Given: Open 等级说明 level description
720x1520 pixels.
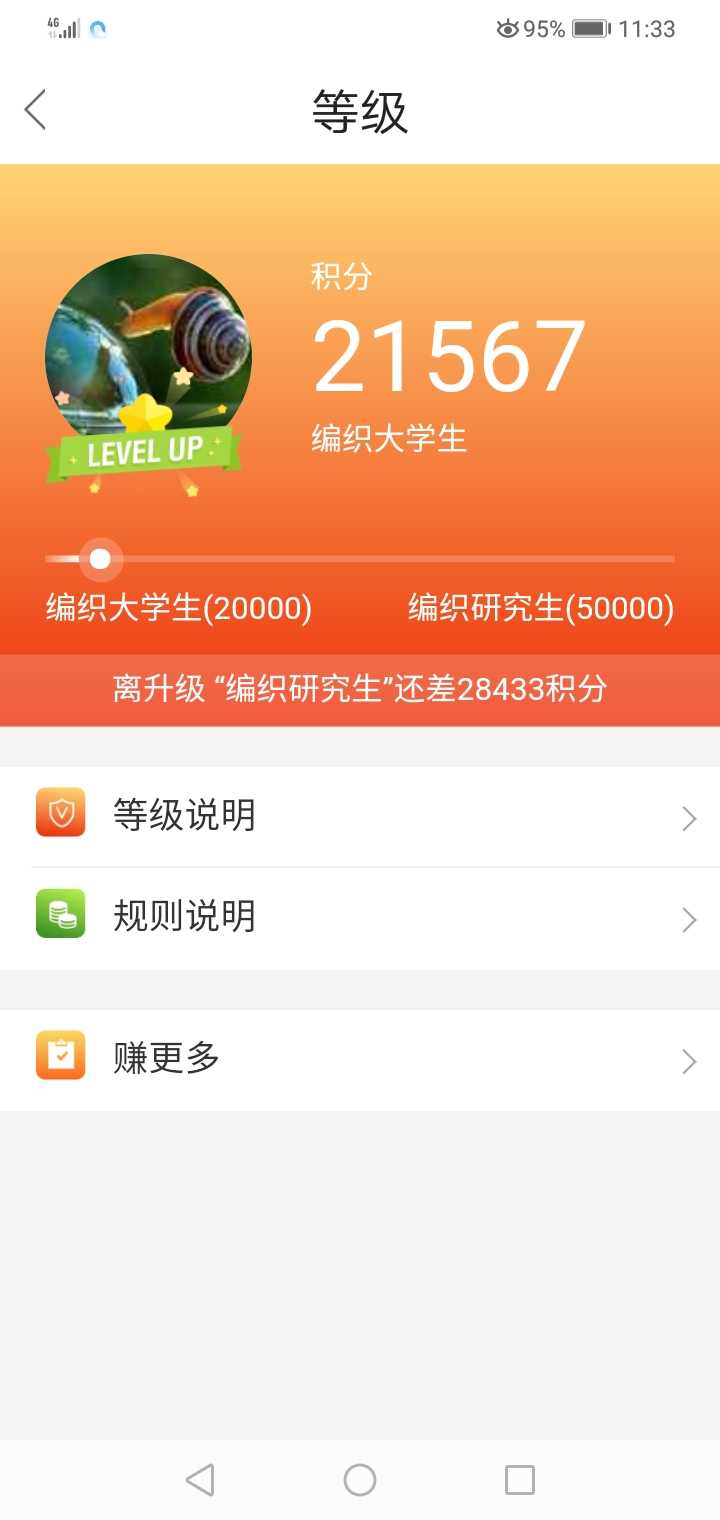Looking at the screenshot, I should coord(360,816).
